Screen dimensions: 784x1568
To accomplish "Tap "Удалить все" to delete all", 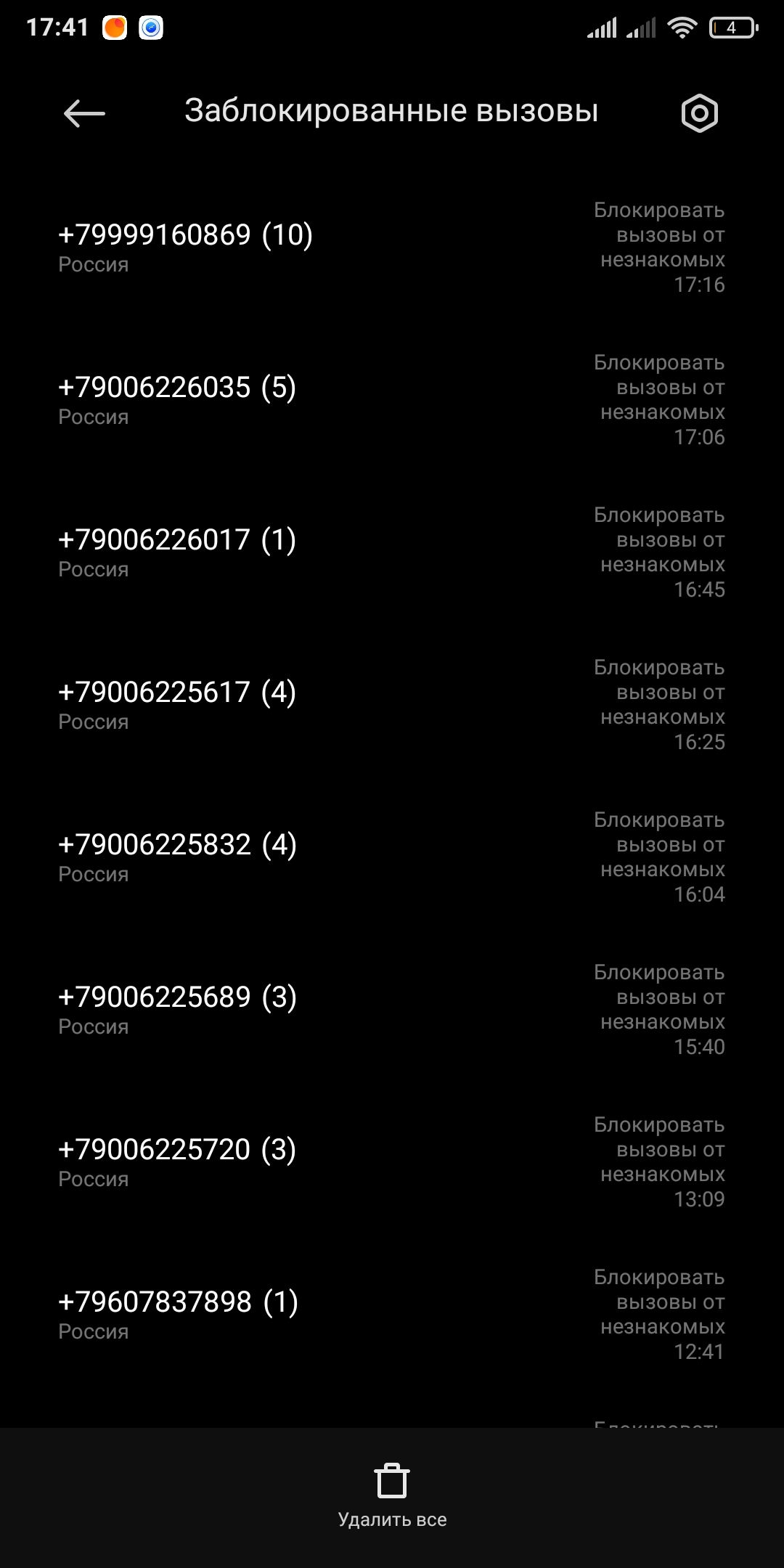I will click(392, 1497).
